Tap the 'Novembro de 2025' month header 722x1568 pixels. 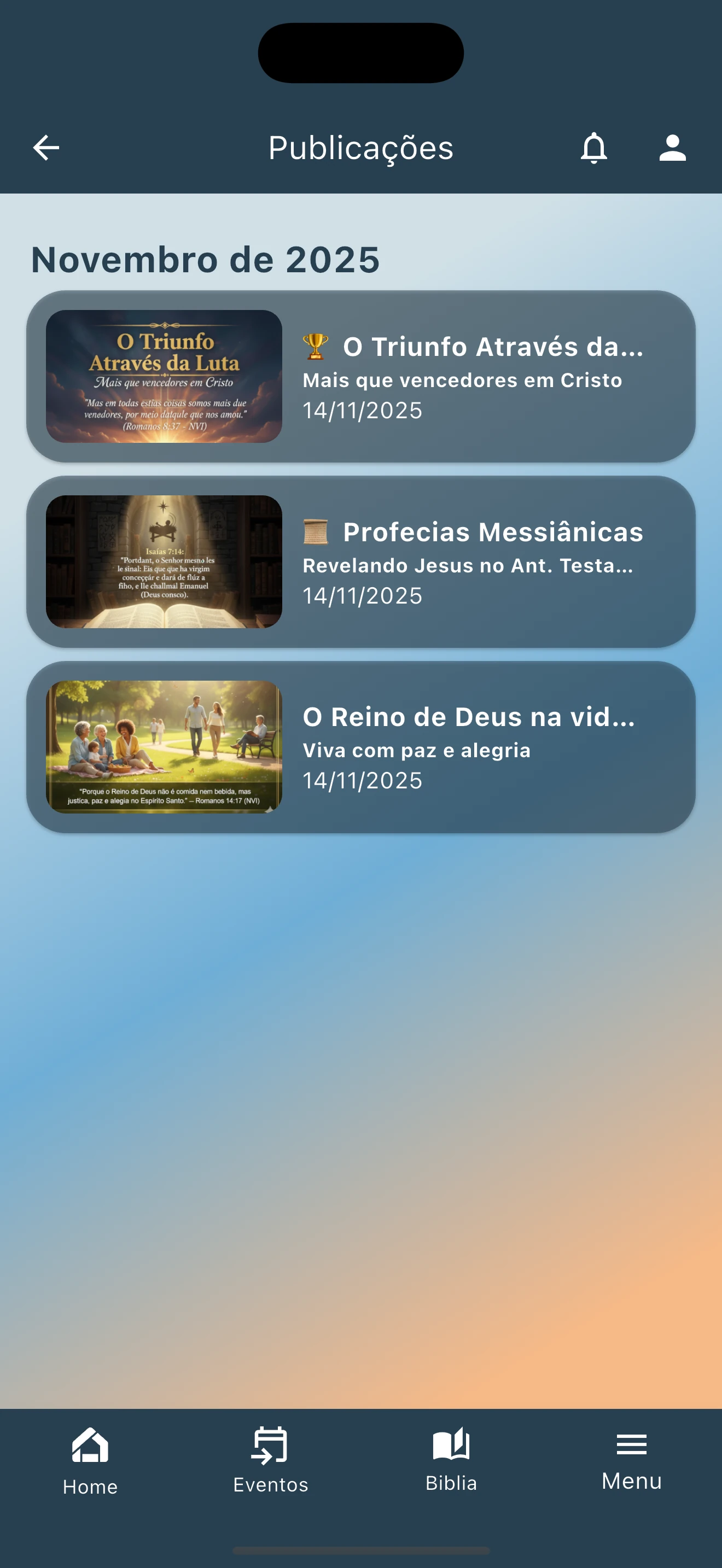coord(205,259)
